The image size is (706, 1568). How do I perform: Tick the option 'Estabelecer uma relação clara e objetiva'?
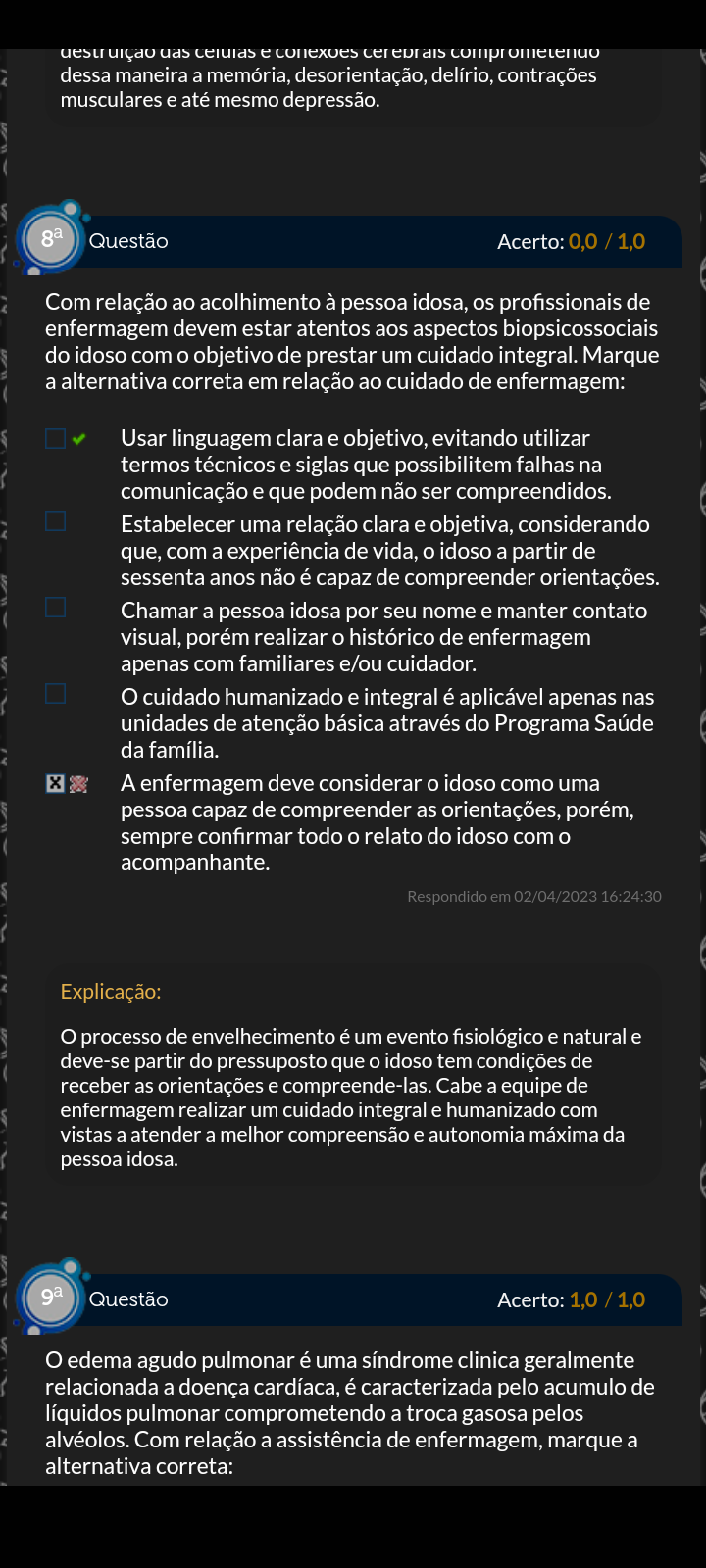pyautogui.click(x=56, y=521)
